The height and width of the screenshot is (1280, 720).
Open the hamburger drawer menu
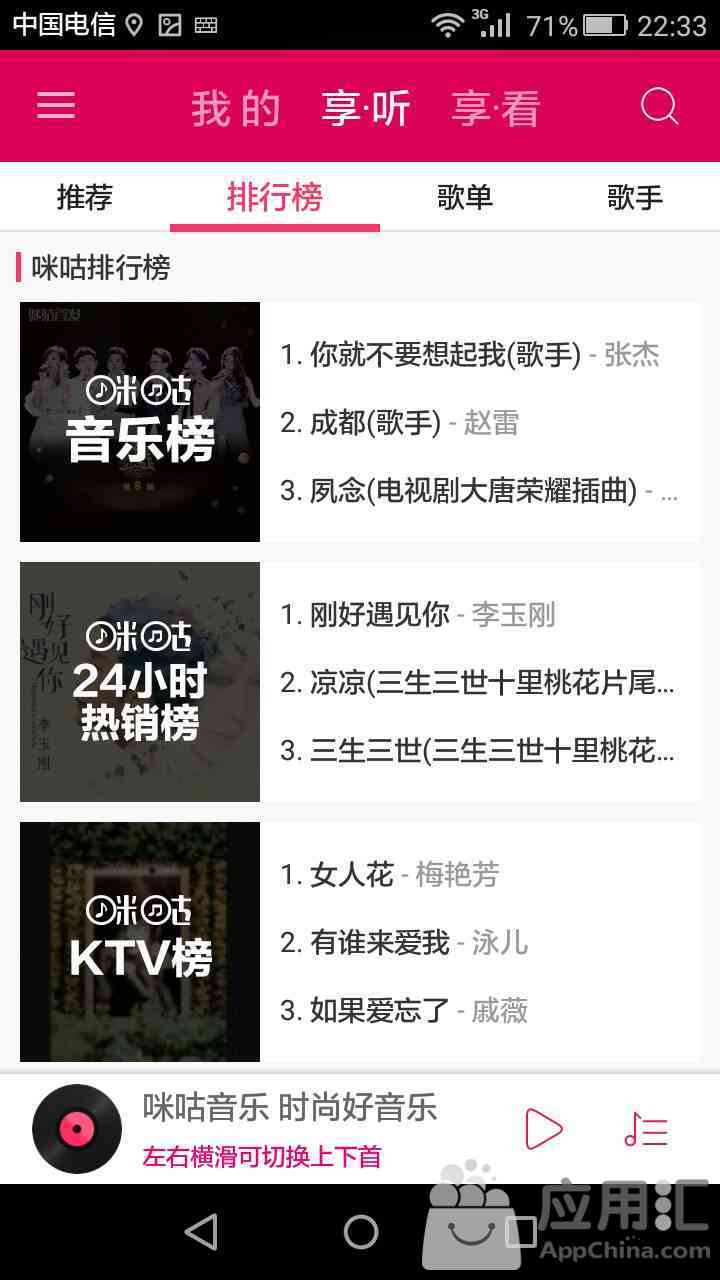tap(56, 106)
